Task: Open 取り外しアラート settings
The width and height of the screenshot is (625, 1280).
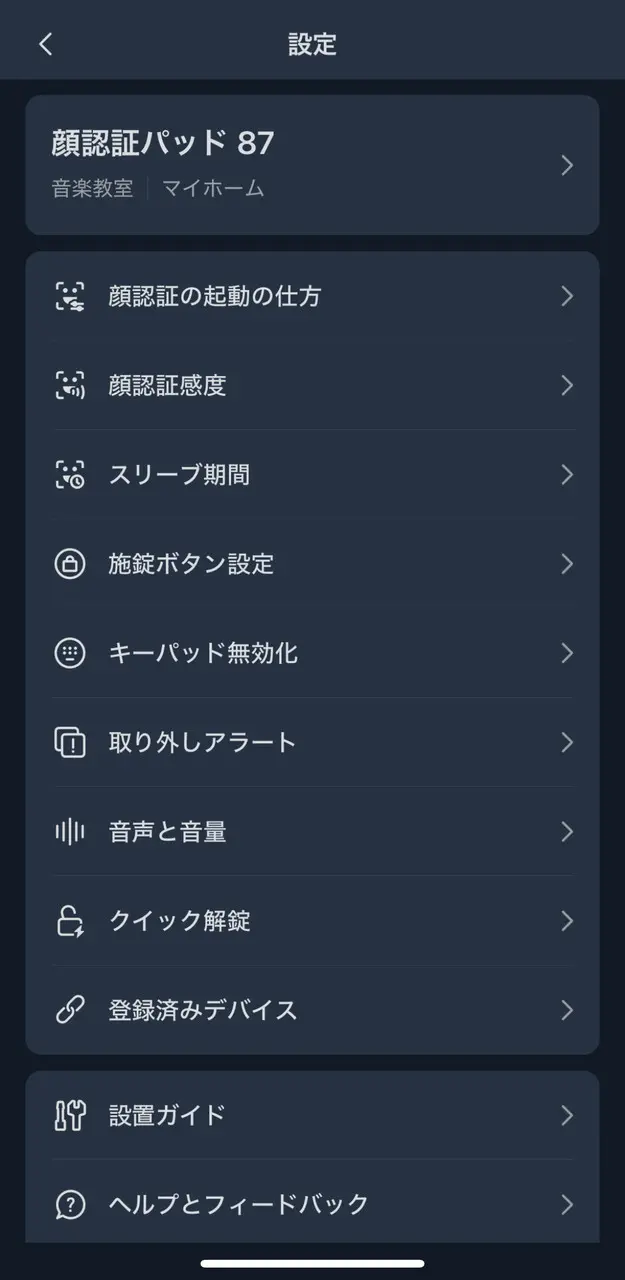Action: [312, 742]
